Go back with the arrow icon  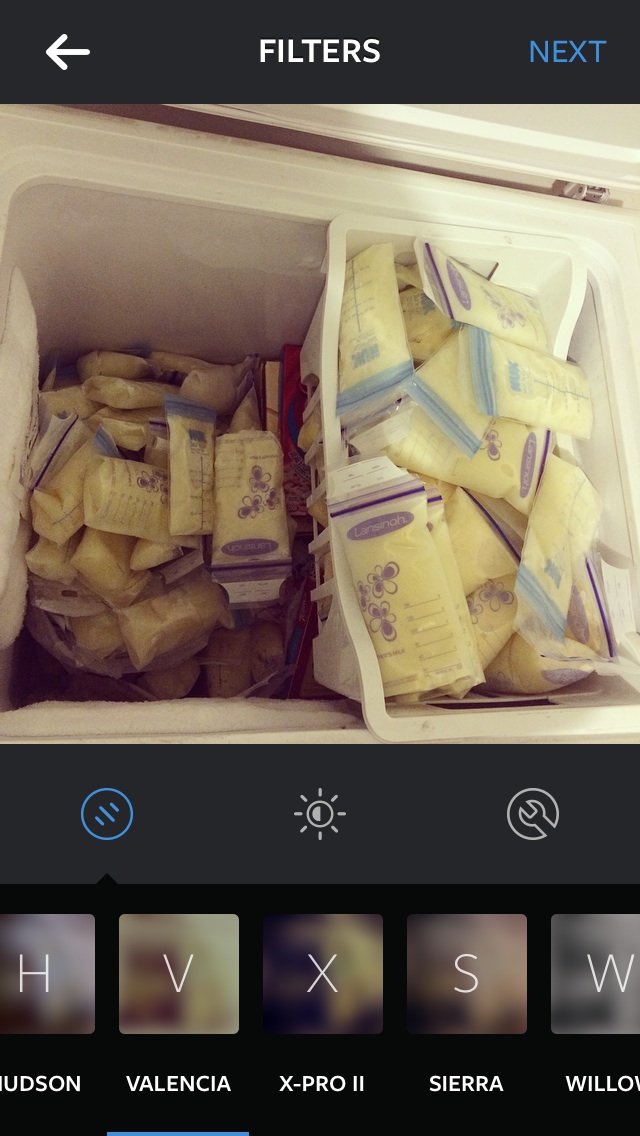point(67,52)
